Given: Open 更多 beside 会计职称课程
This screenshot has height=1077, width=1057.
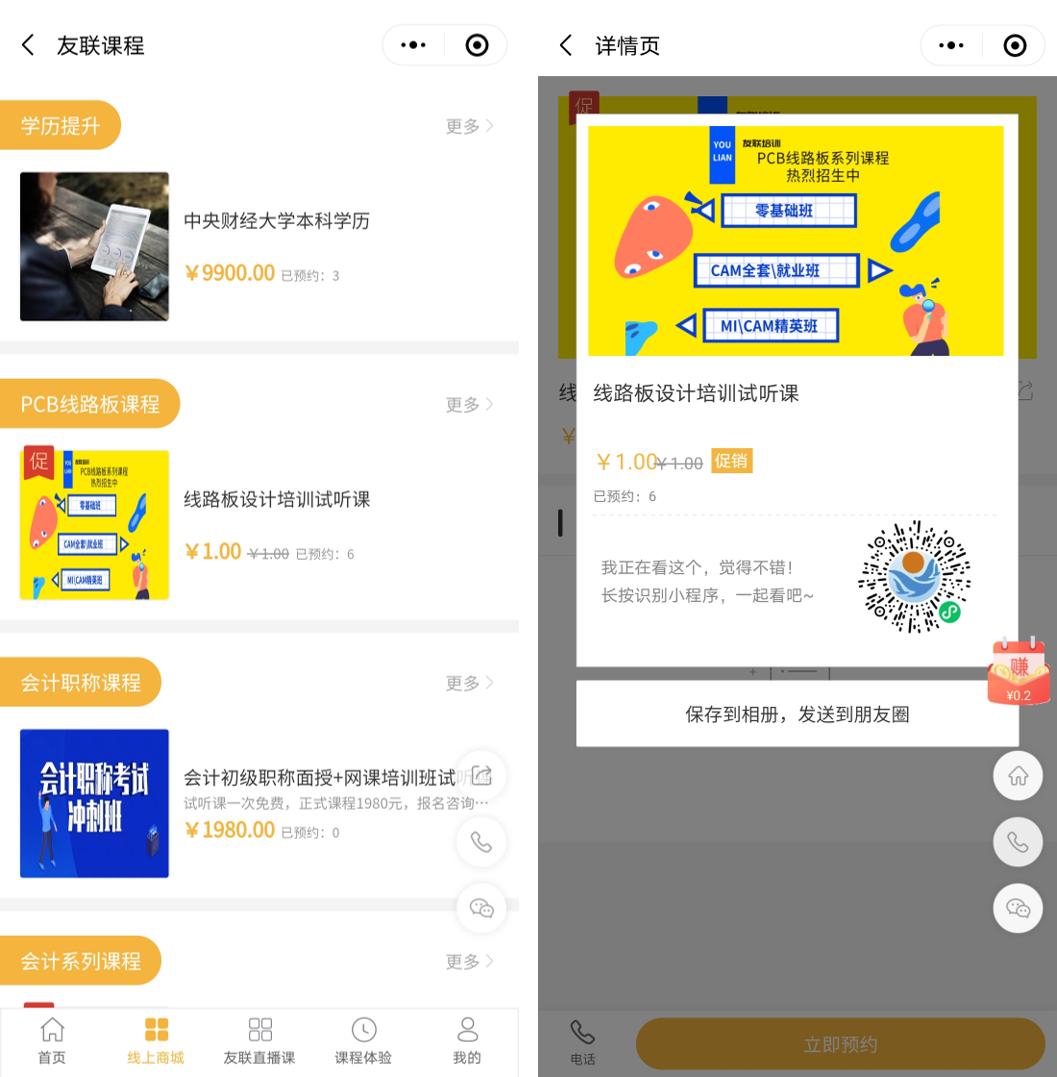Looking at the screenshot, I should pyautogui.click(x=469, y=683).
